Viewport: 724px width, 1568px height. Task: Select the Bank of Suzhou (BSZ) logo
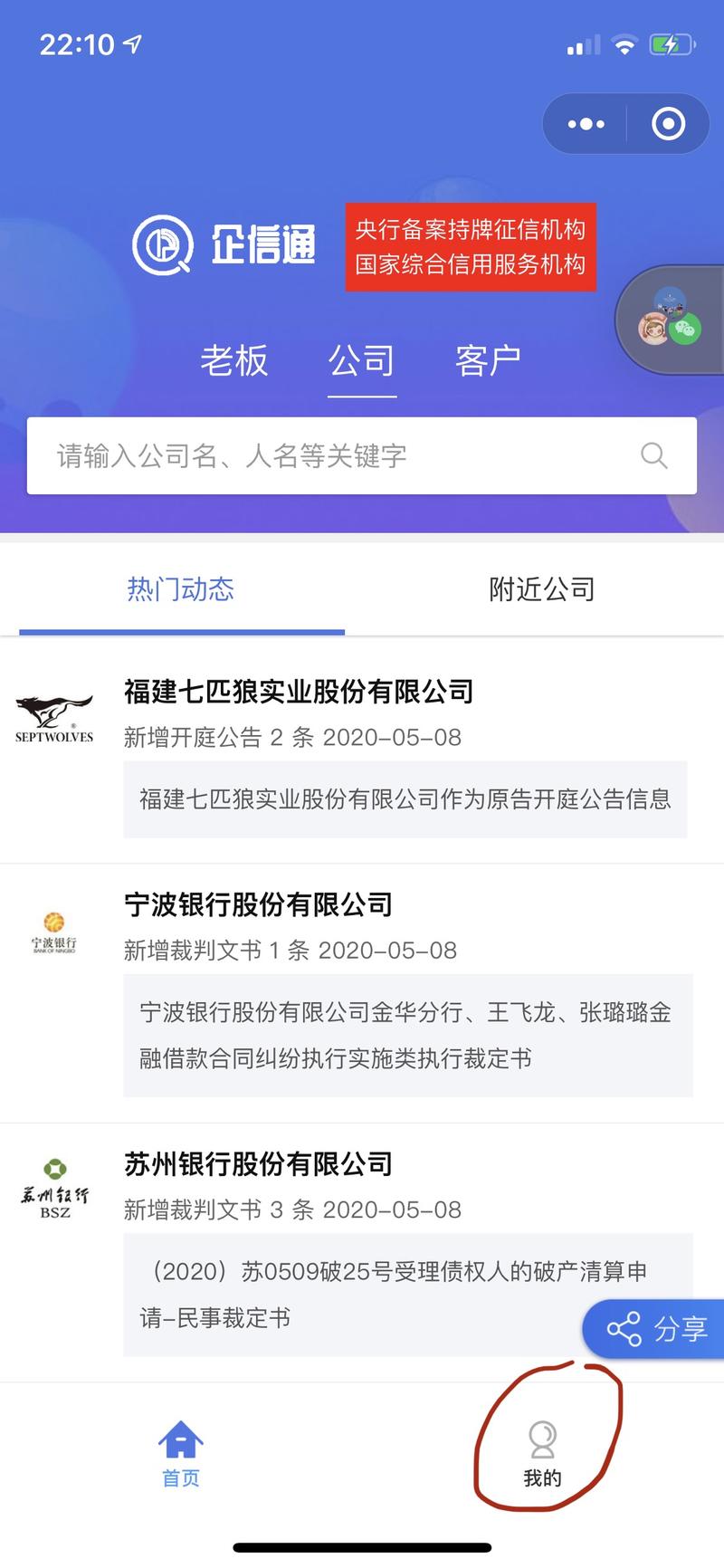click(x=54, y=1186)
